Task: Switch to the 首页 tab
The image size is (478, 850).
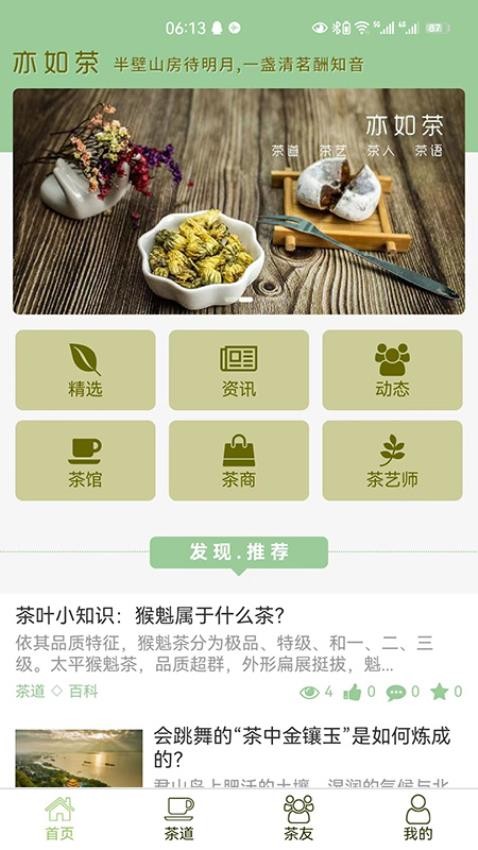Action: pos(60,819)
